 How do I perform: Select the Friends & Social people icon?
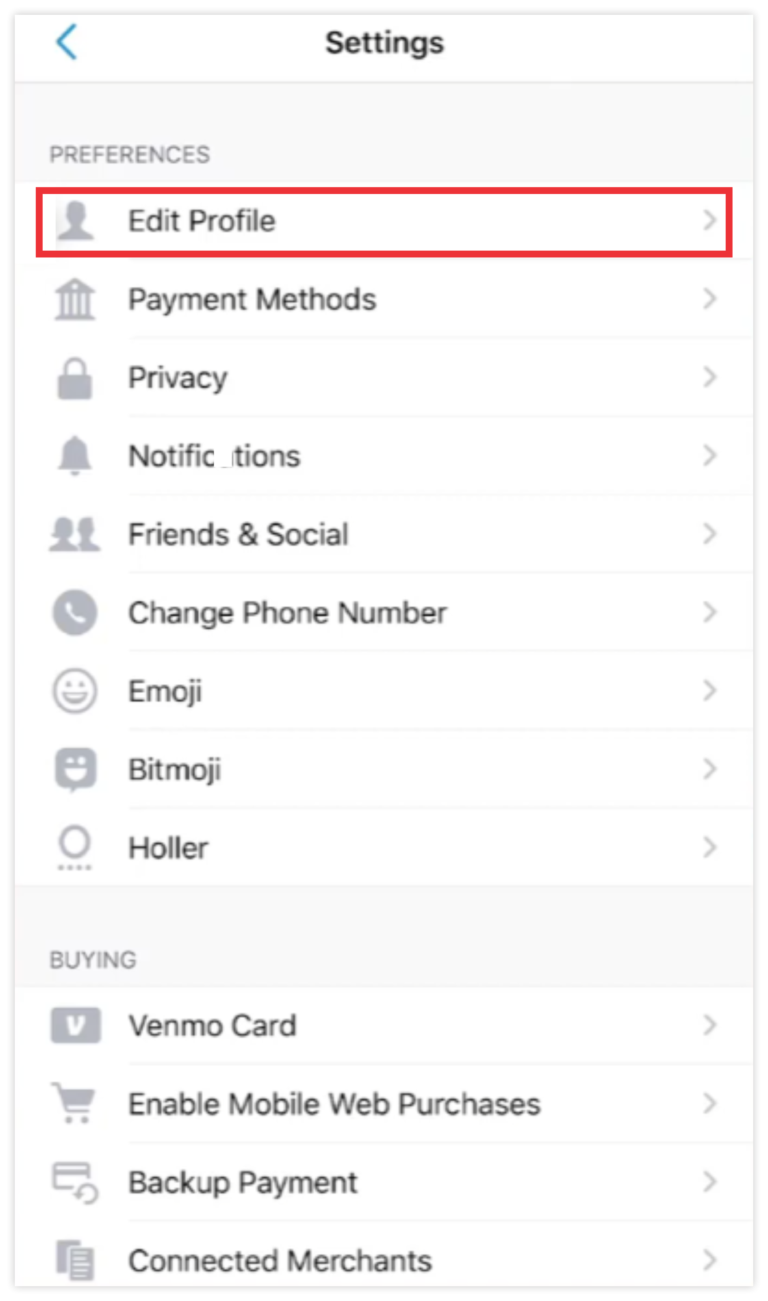click(74, 533)
